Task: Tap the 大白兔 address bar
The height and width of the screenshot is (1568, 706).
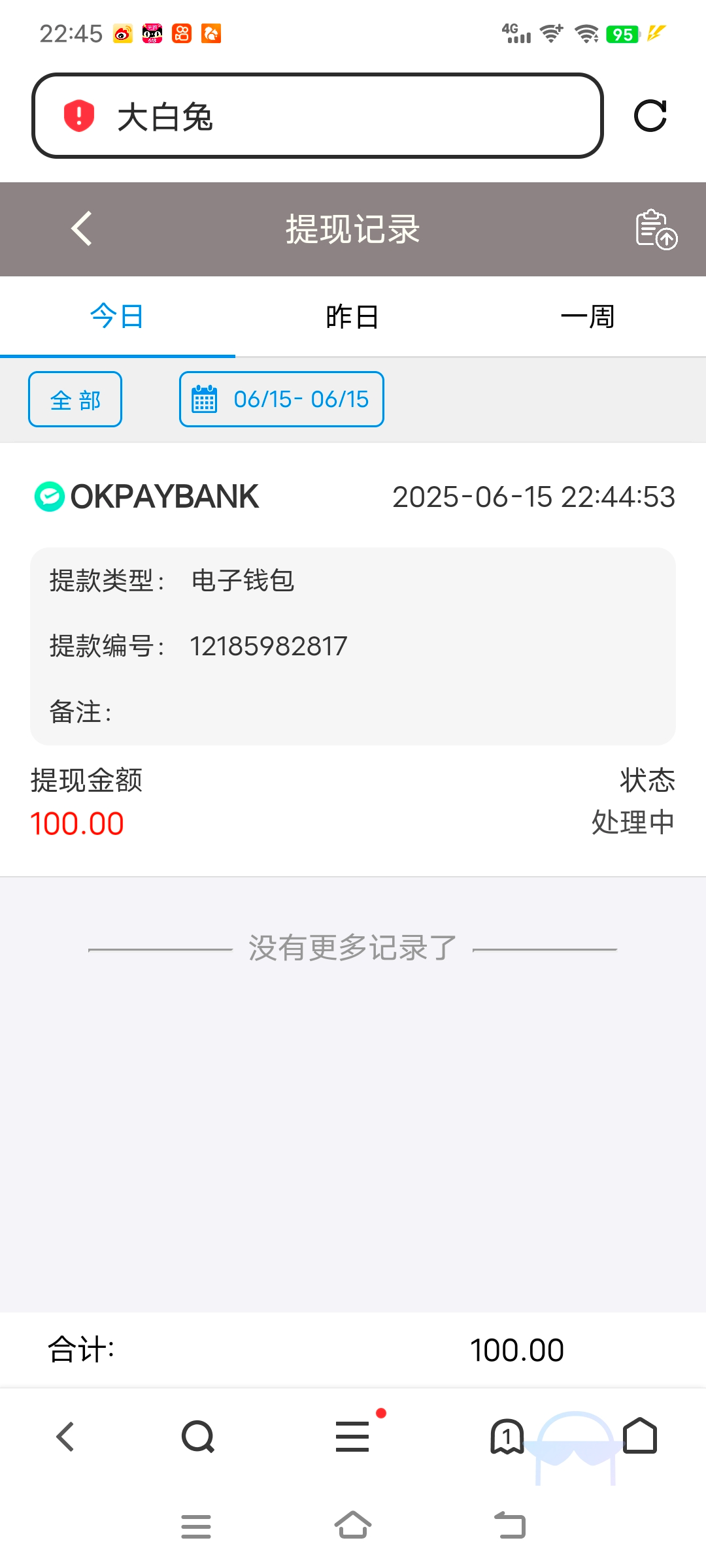Action: click(x=317, y=116)
